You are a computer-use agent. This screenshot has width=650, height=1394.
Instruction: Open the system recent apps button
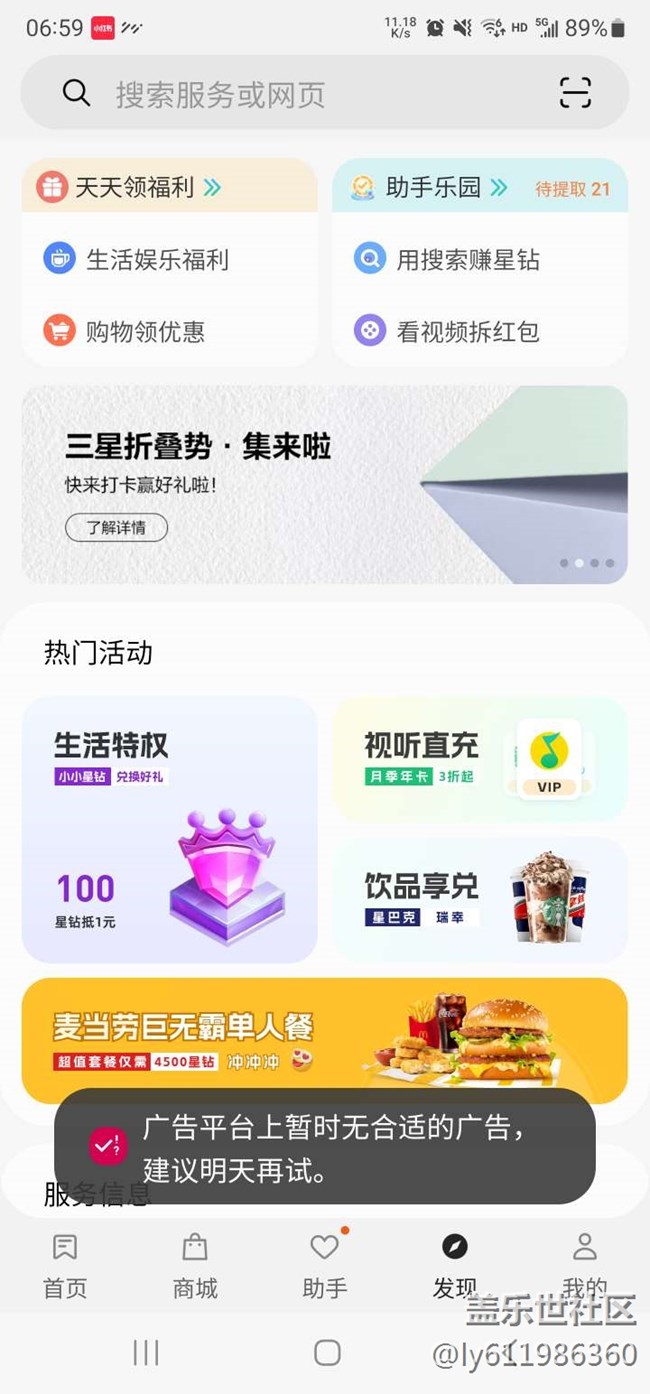pyautogui.click(x=146, y=1353)
